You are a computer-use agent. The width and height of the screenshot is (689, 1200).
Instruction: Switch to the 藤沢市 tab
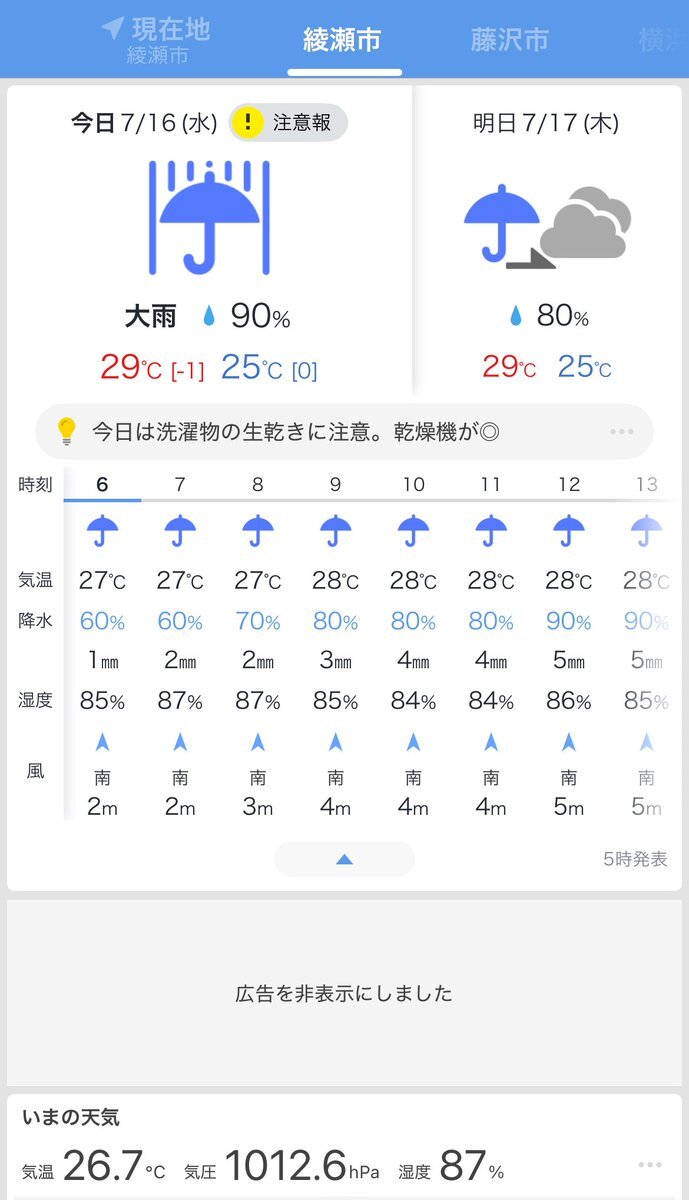(510, 40)
